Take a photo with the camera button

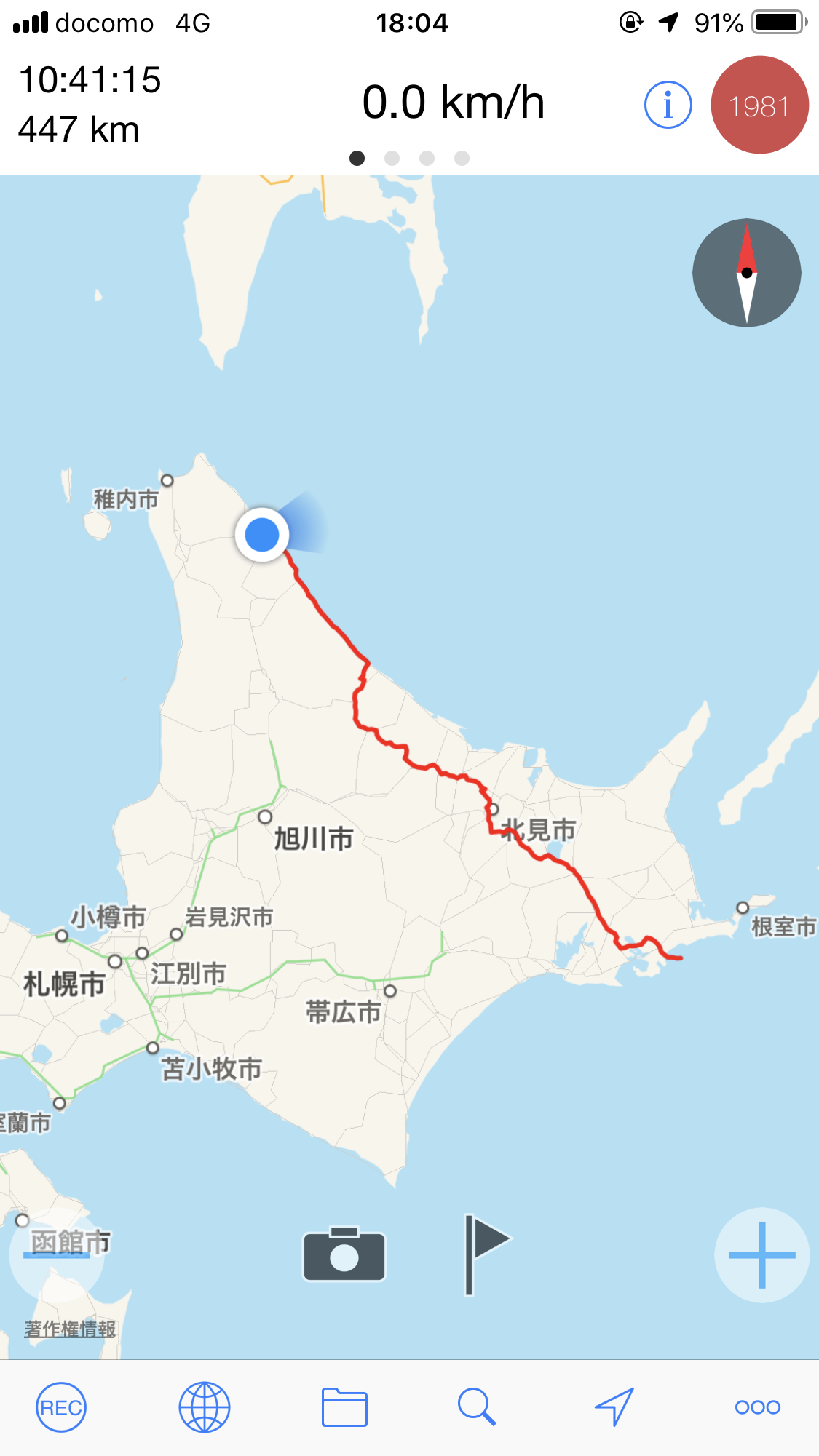click(x=344, y=1254)
